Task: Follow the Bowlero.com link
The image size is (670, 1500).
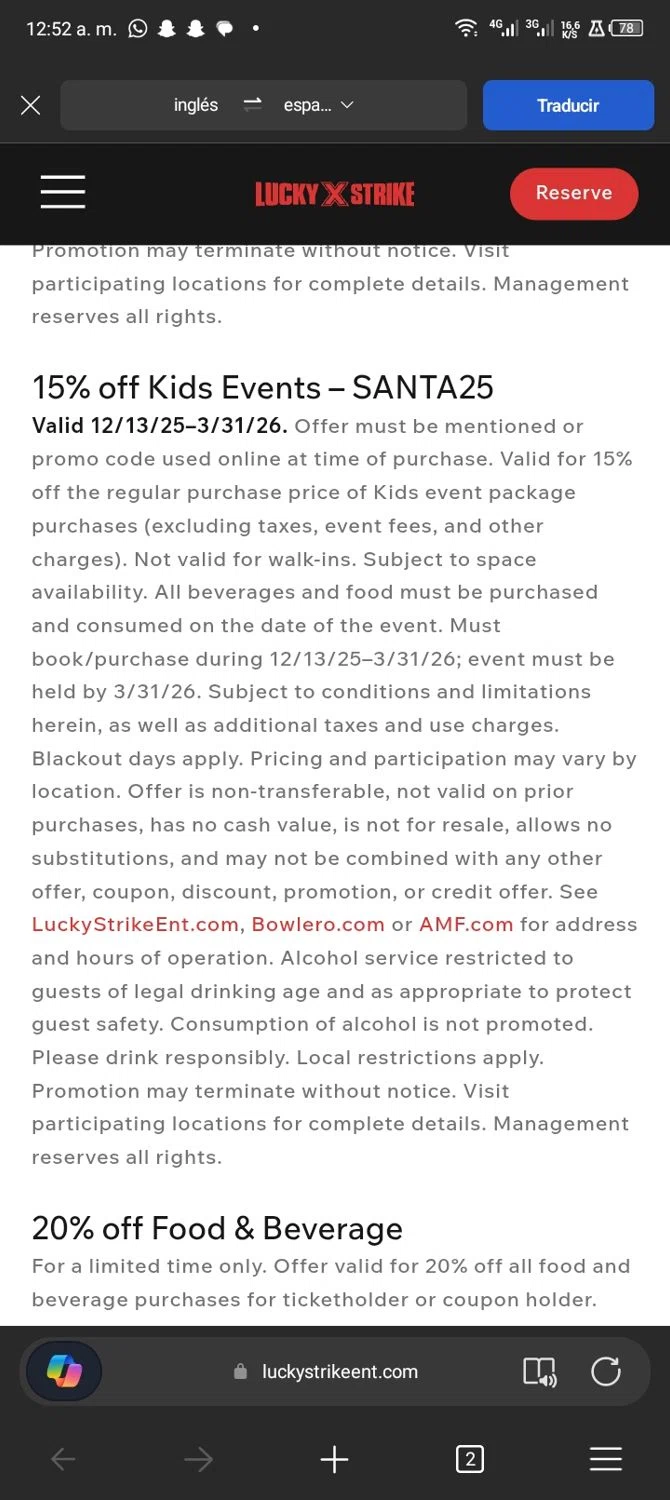Action: point(318,924)
